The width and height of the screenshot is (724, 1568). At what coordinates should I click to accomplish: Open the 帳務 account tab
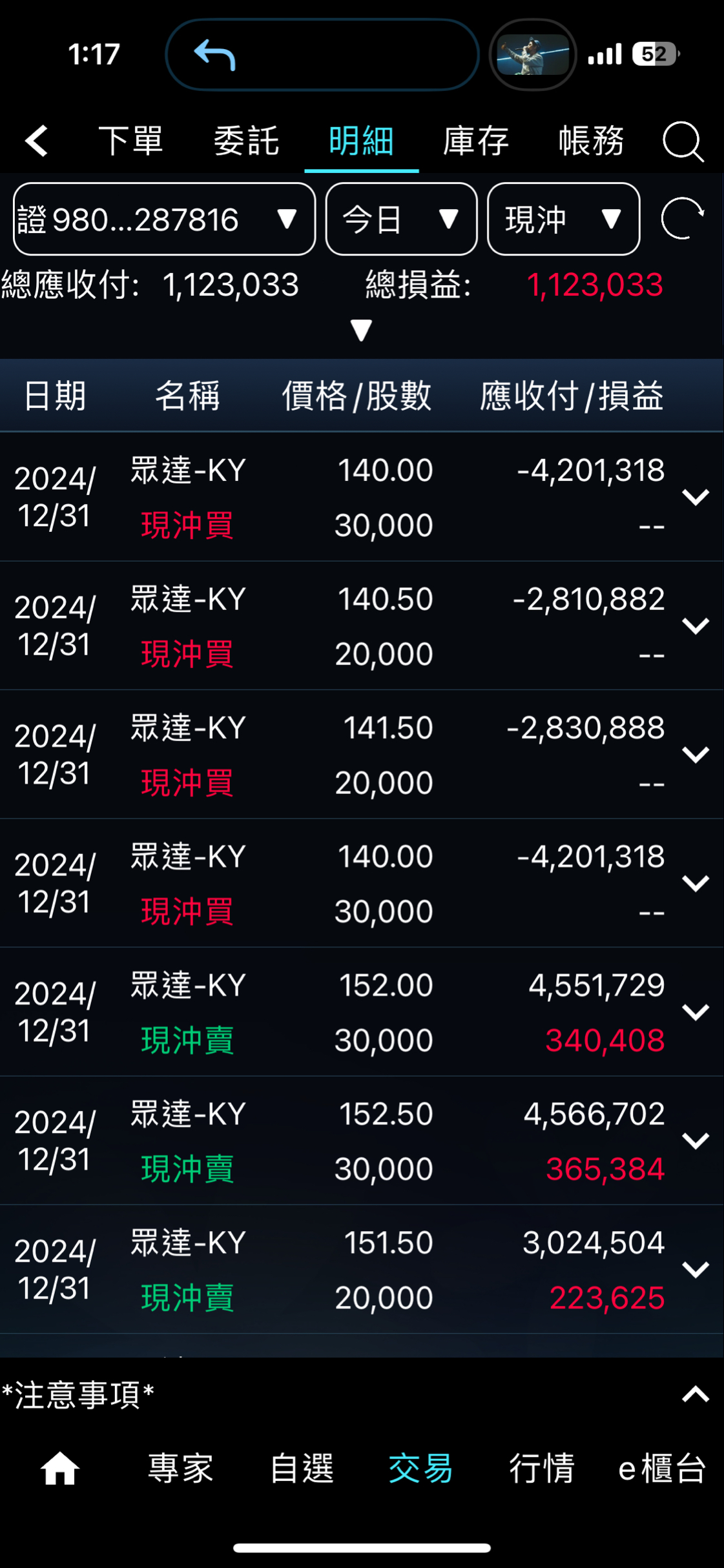click(591, 141)
